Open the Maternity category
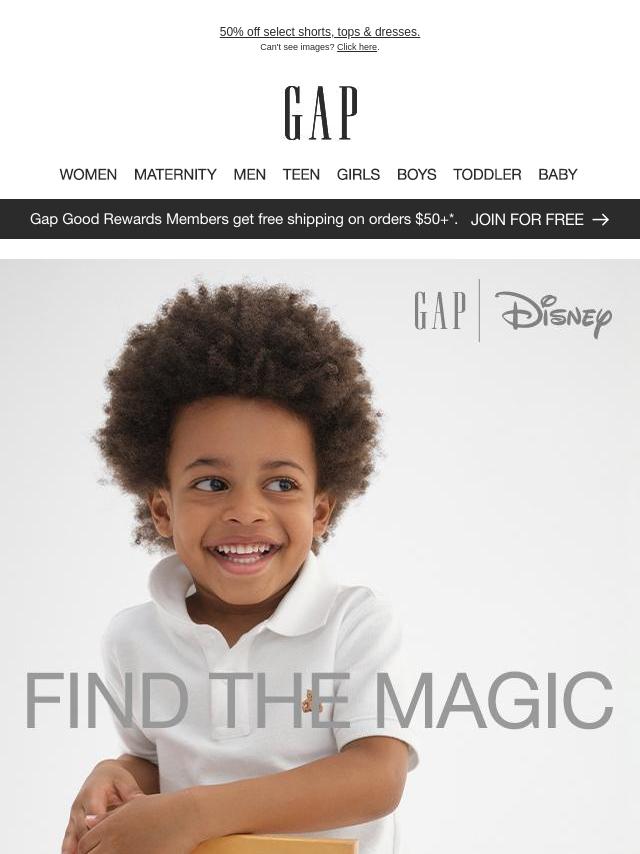Viewport: 640px width, 854px height. click(175, 174)
